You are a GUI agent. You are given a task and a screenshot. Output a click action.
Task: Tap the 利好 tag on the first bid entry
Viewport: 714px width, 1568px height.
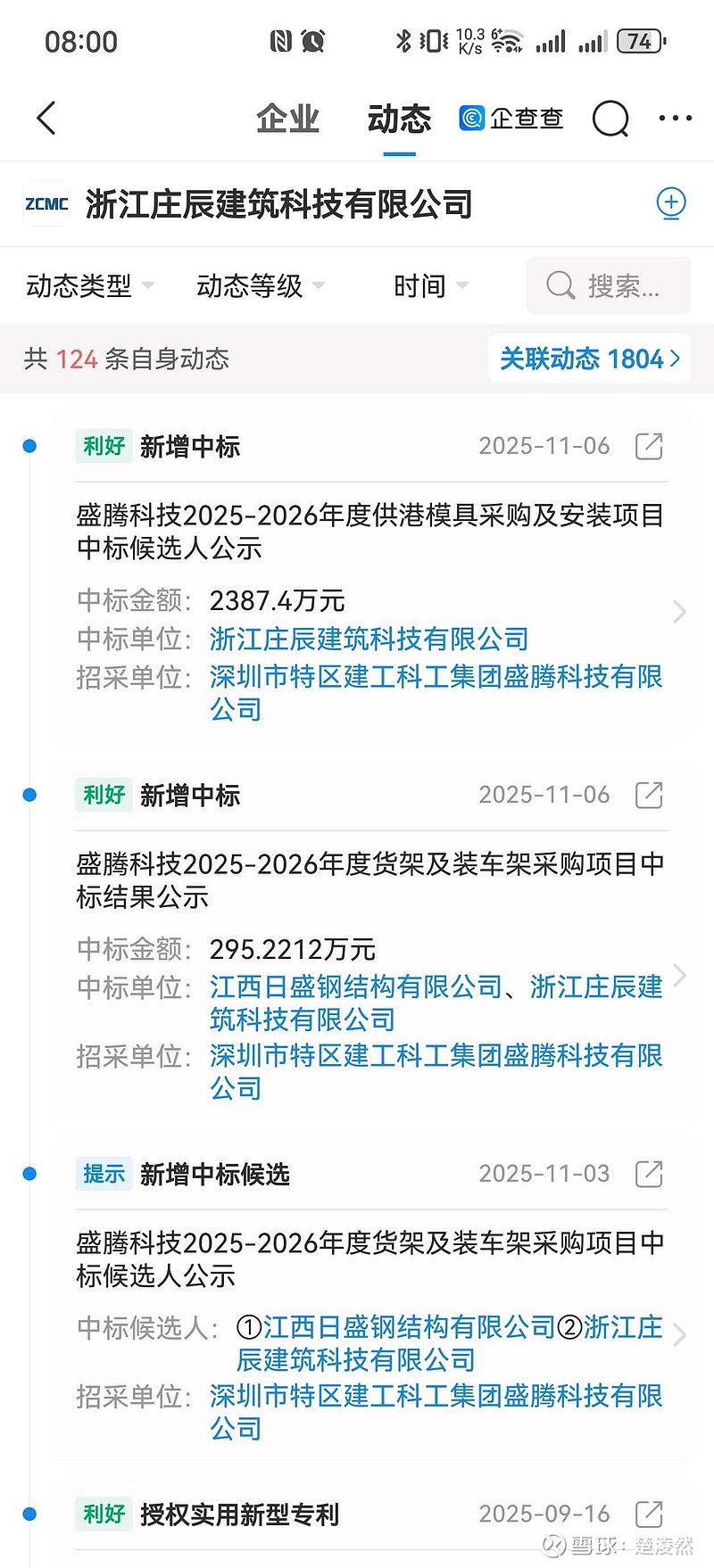pyautogui.click(x=104, y=446)
